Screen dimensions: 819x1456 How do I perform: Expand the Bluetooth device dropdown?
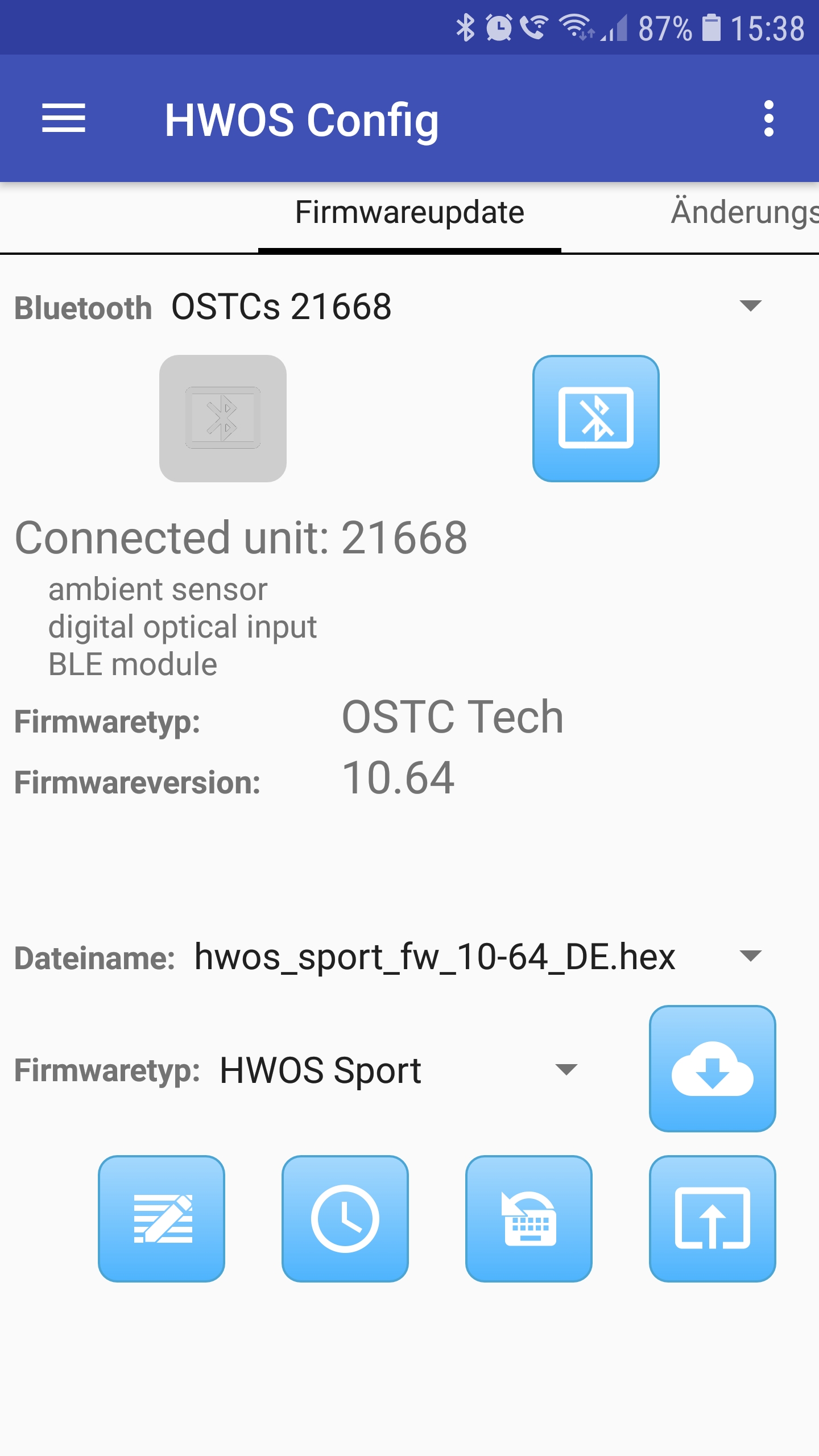point(750,306)
